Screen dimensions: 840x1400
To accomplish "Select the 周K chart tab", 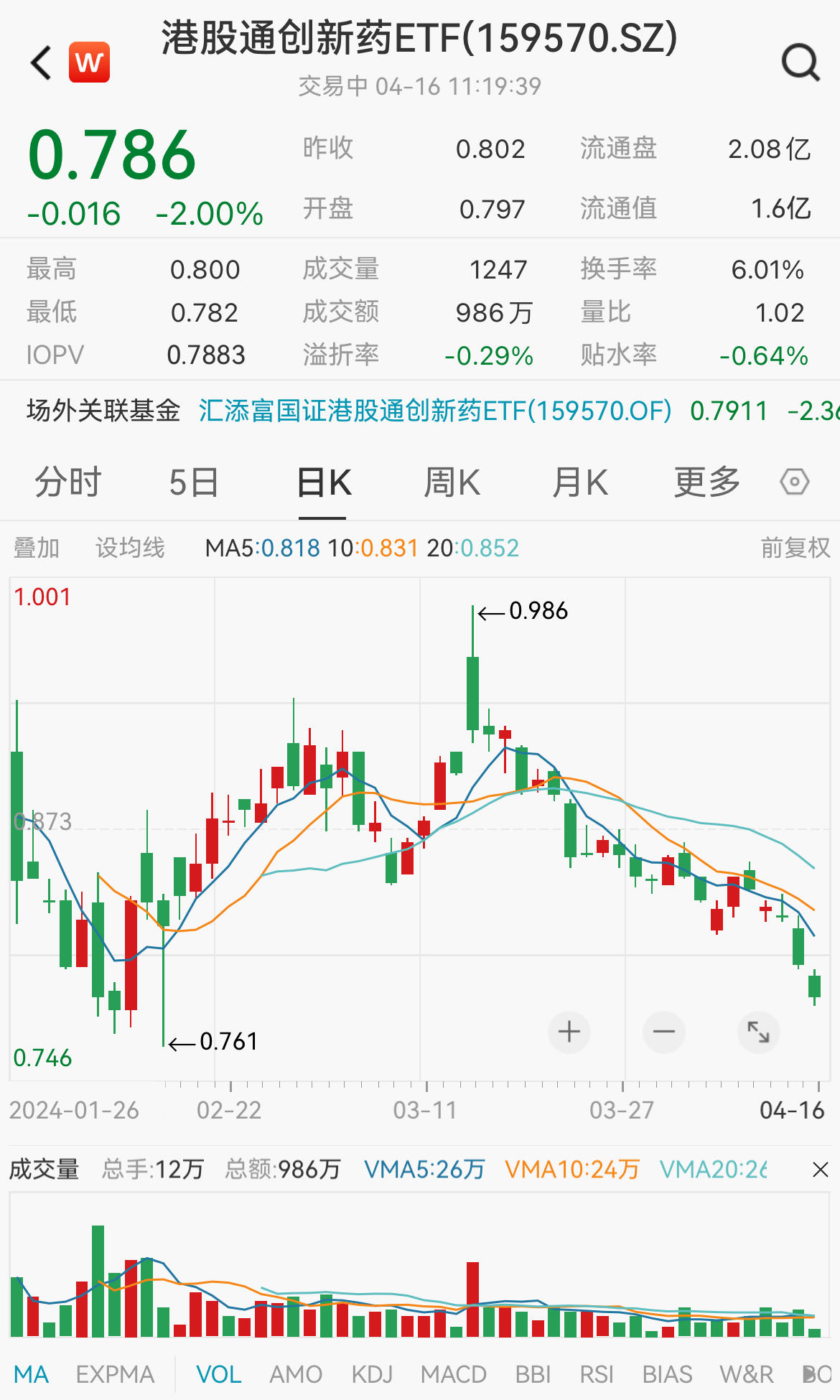I will point(452,482).
